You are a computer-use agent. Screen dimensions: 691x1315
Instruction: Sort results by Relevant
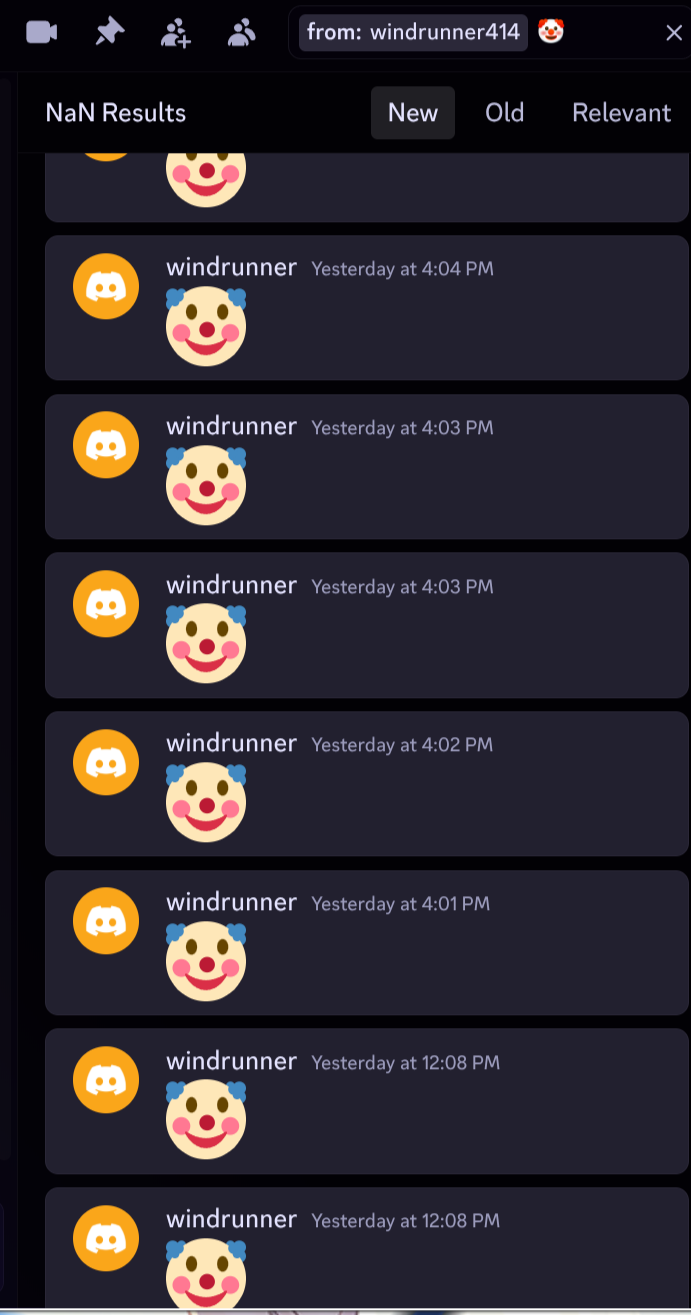[x=620, y=113]
